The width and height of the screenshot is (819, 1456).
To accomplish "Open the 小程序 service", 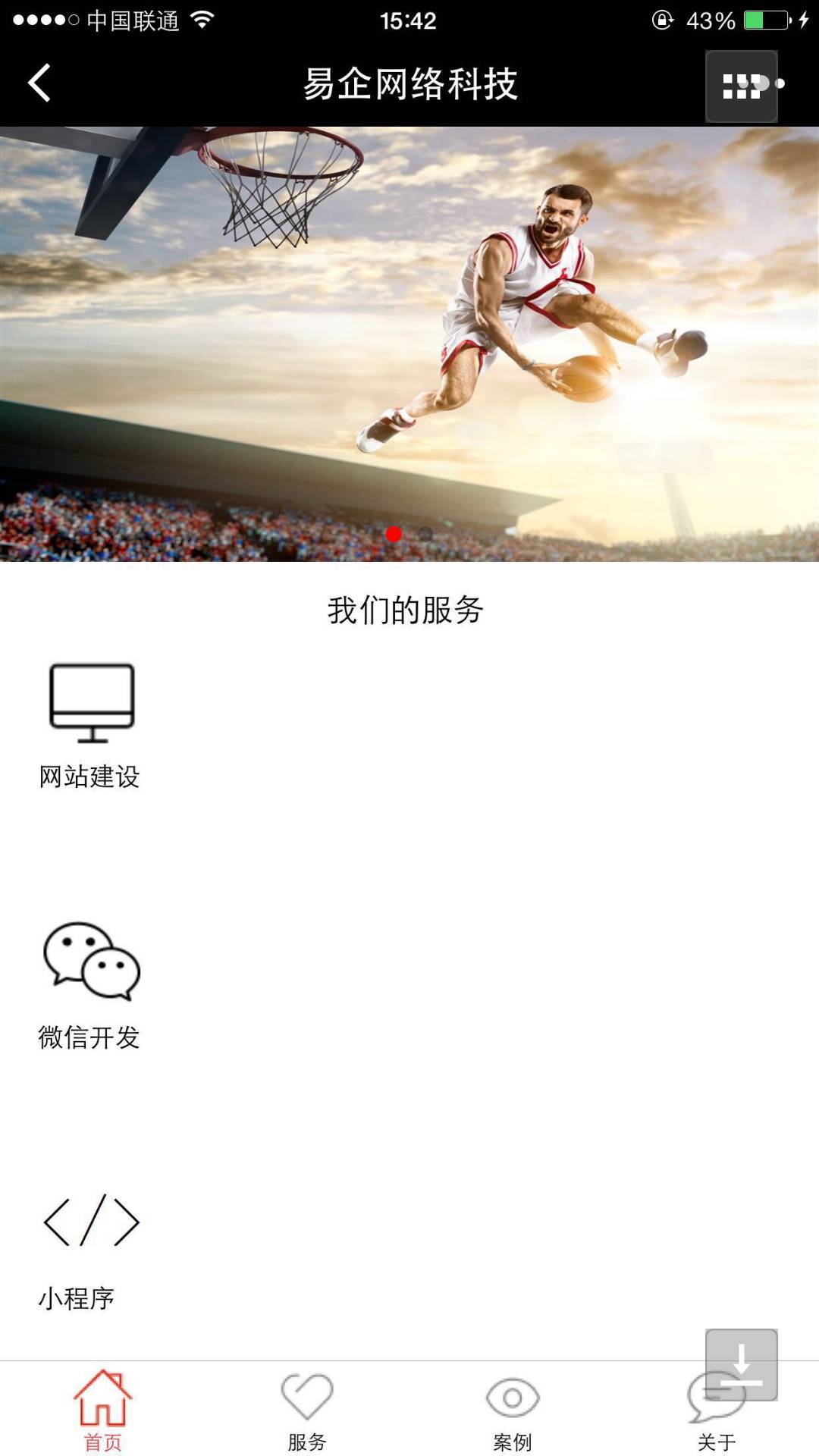I will 90,1247.
